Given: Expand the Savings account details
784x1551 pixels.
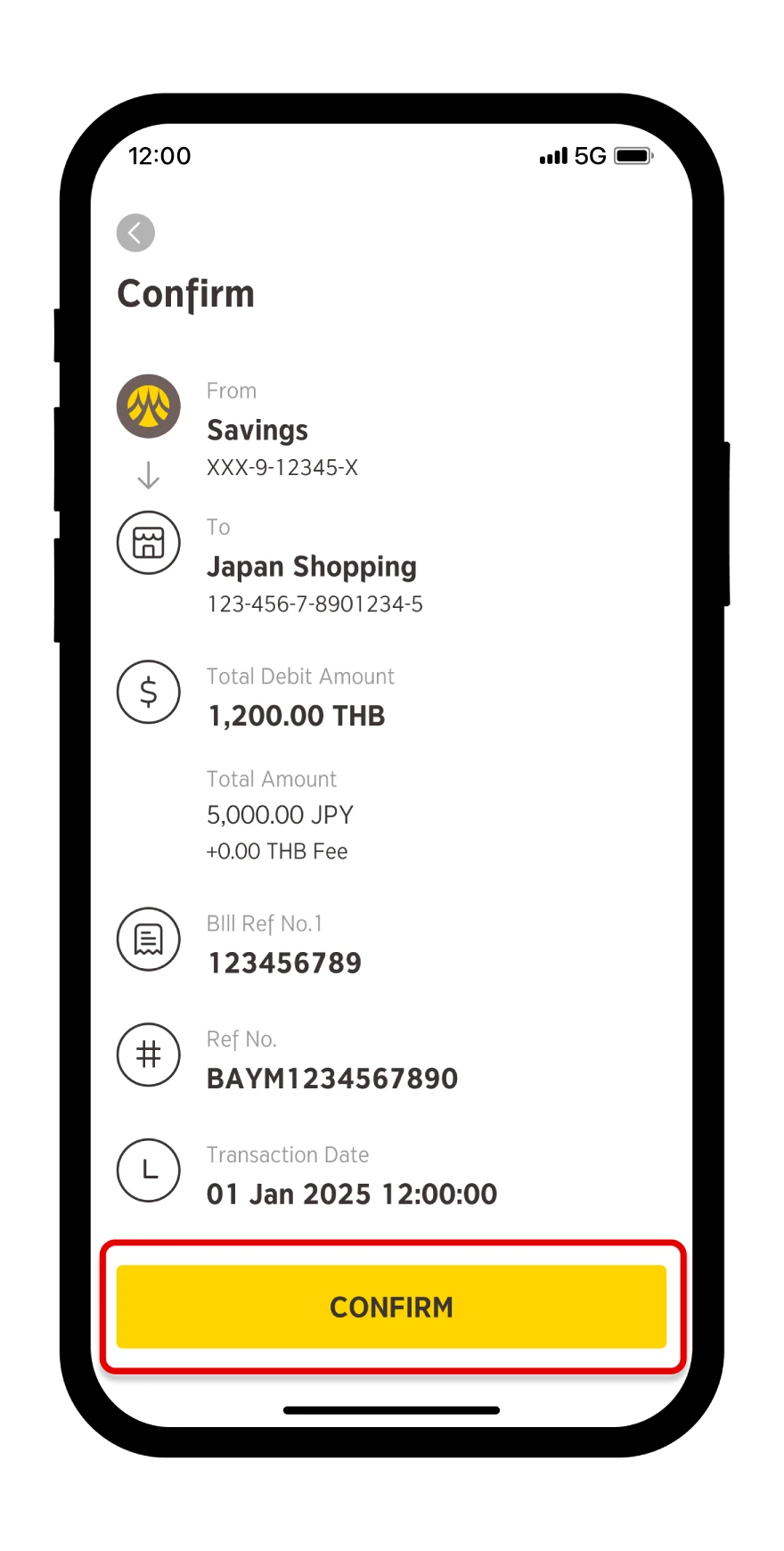Looking at the screenshot, I should pyautogui.click(x=257, y=429).
